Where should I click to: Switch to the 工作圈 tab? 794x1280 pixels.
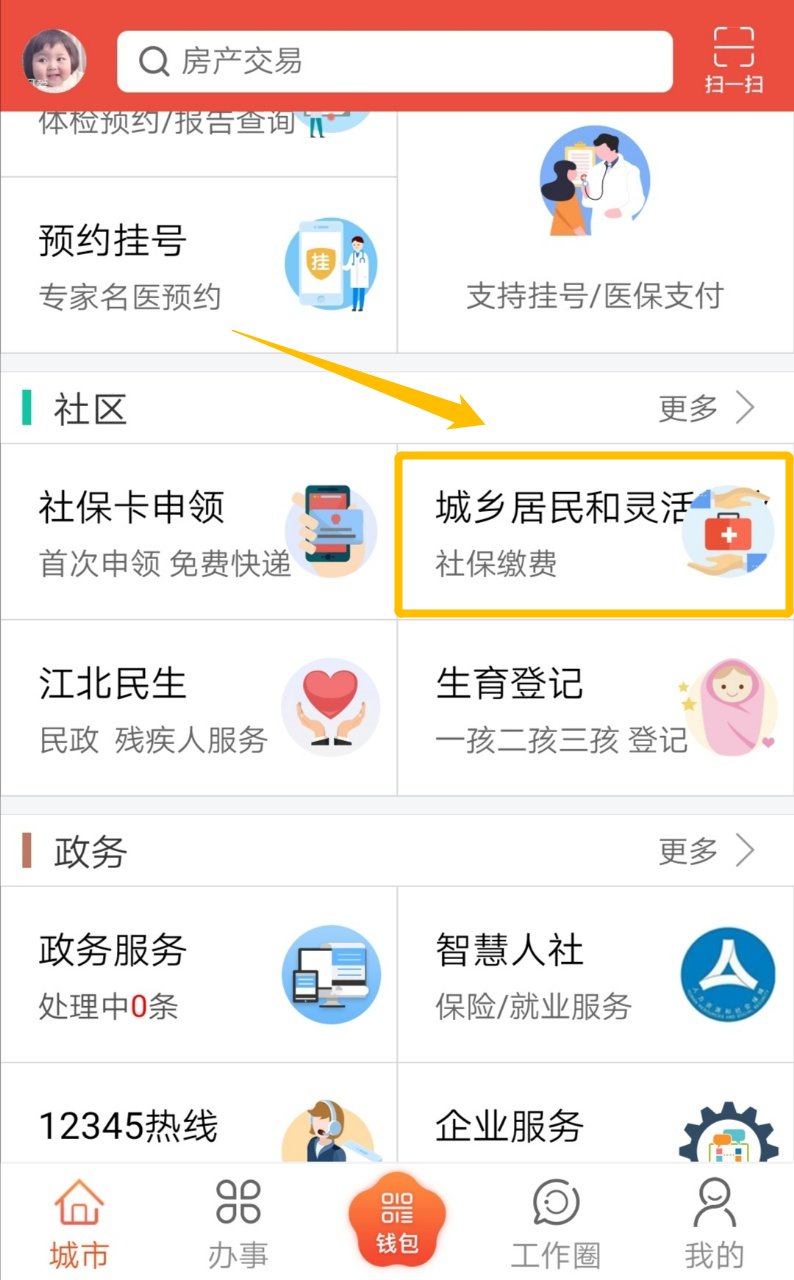(555, 1222)
